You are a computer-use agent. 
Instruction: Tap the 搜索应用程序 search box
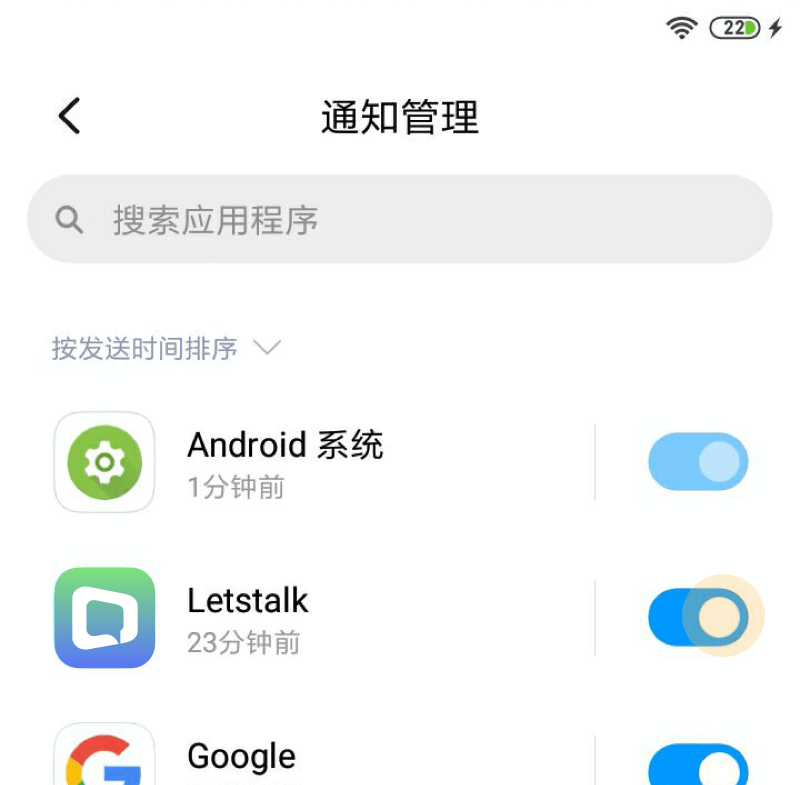[400, 219]
